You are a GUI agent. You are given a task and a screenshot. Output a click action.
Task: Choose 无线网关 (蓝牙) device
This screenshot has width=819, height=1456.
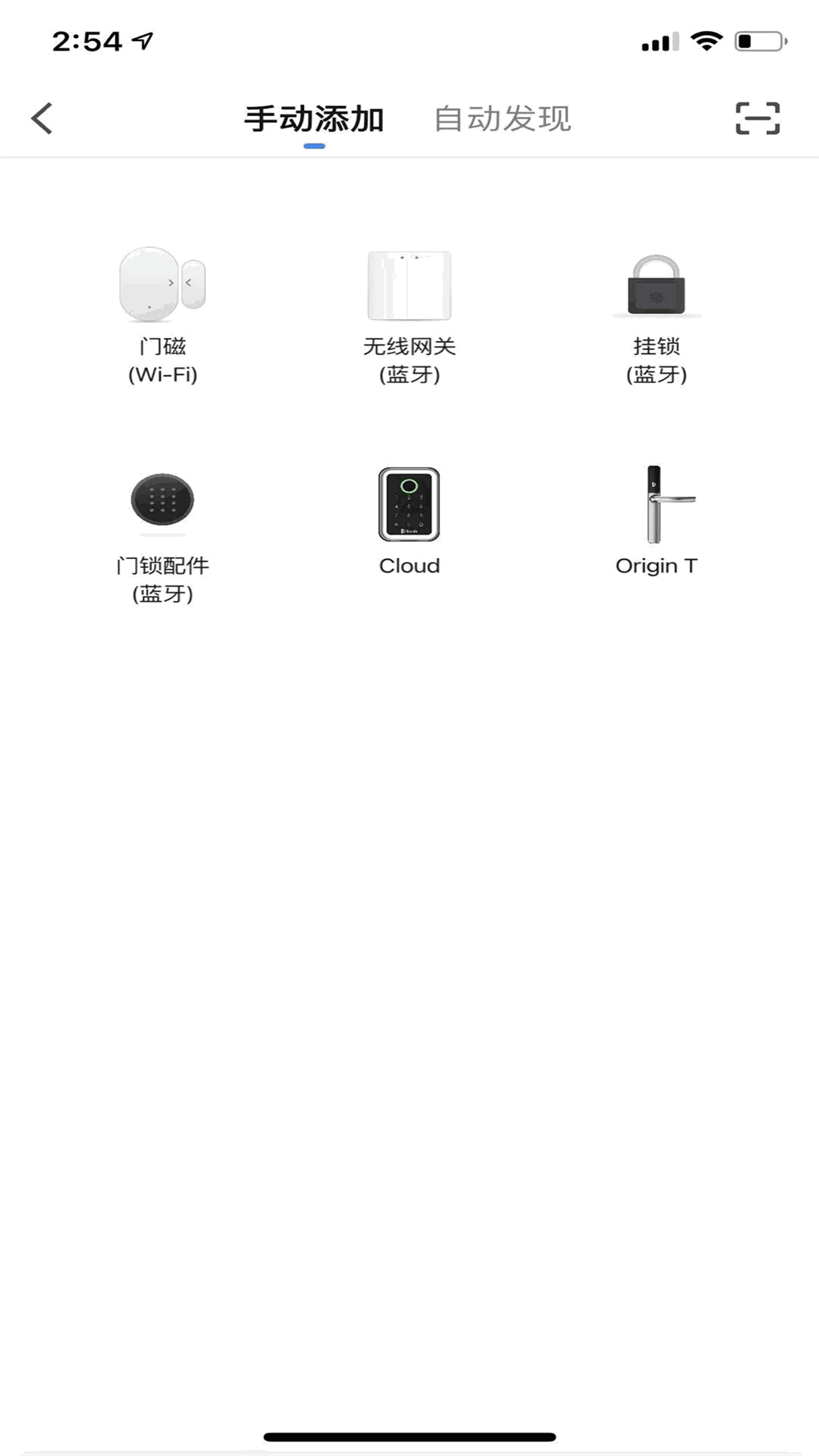(409, 315)
